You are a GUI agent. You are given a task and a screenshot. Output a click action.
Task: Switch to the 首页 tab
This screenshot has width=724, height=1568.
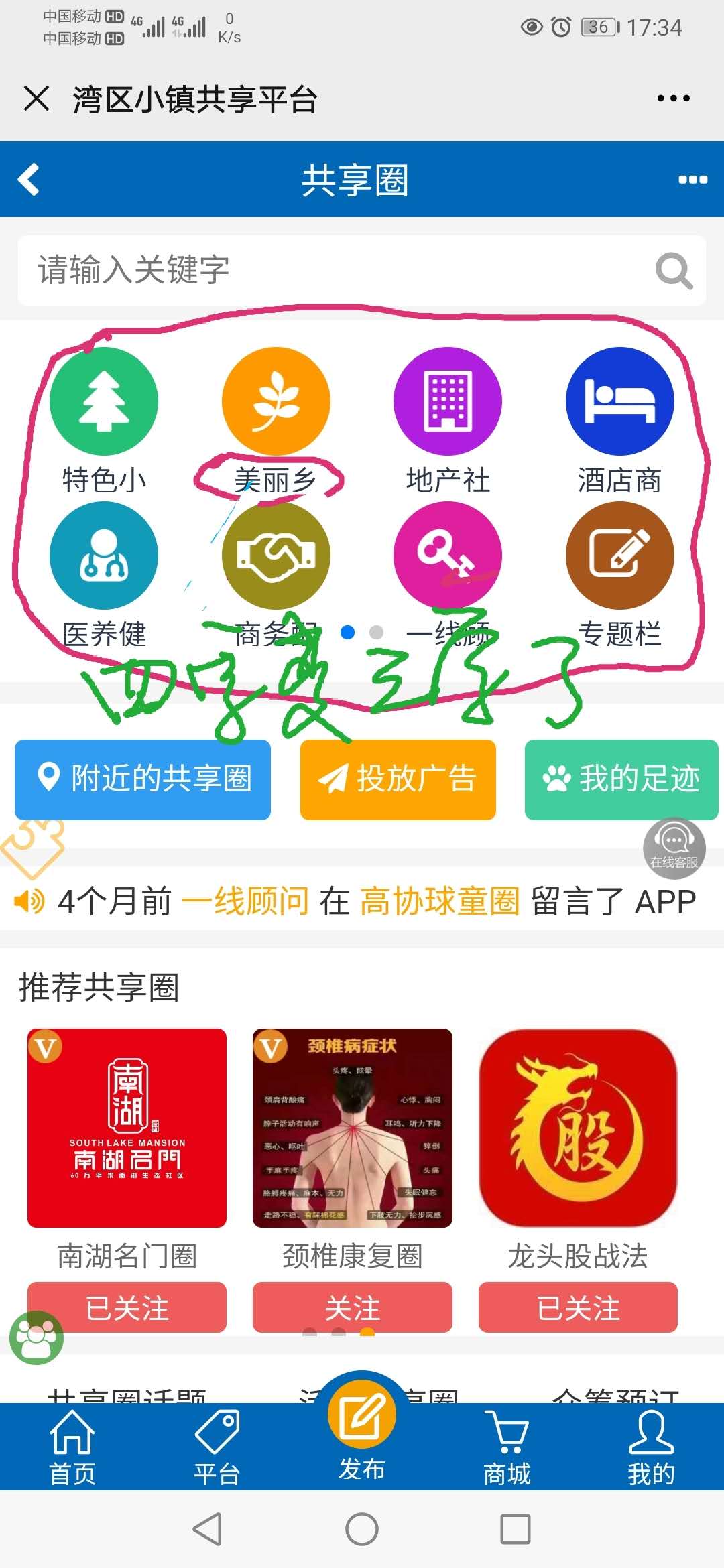click(72, 1447)
